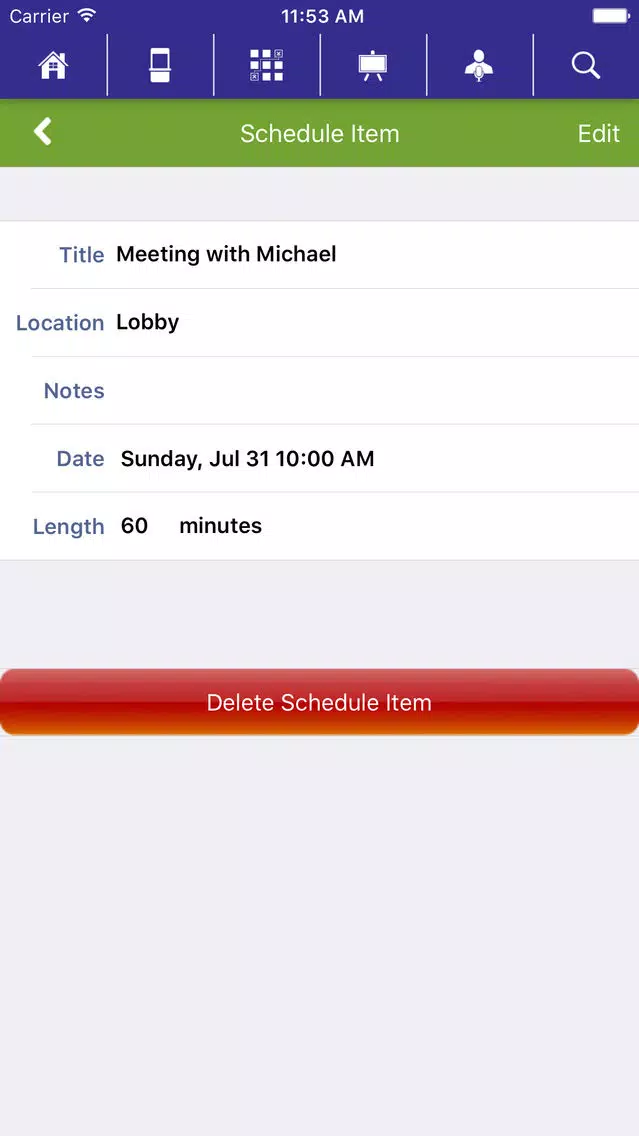The width and height of the screenshot is (639, 1136).
Task: Open the floor plan grid icon
Action: pos(267,66)
